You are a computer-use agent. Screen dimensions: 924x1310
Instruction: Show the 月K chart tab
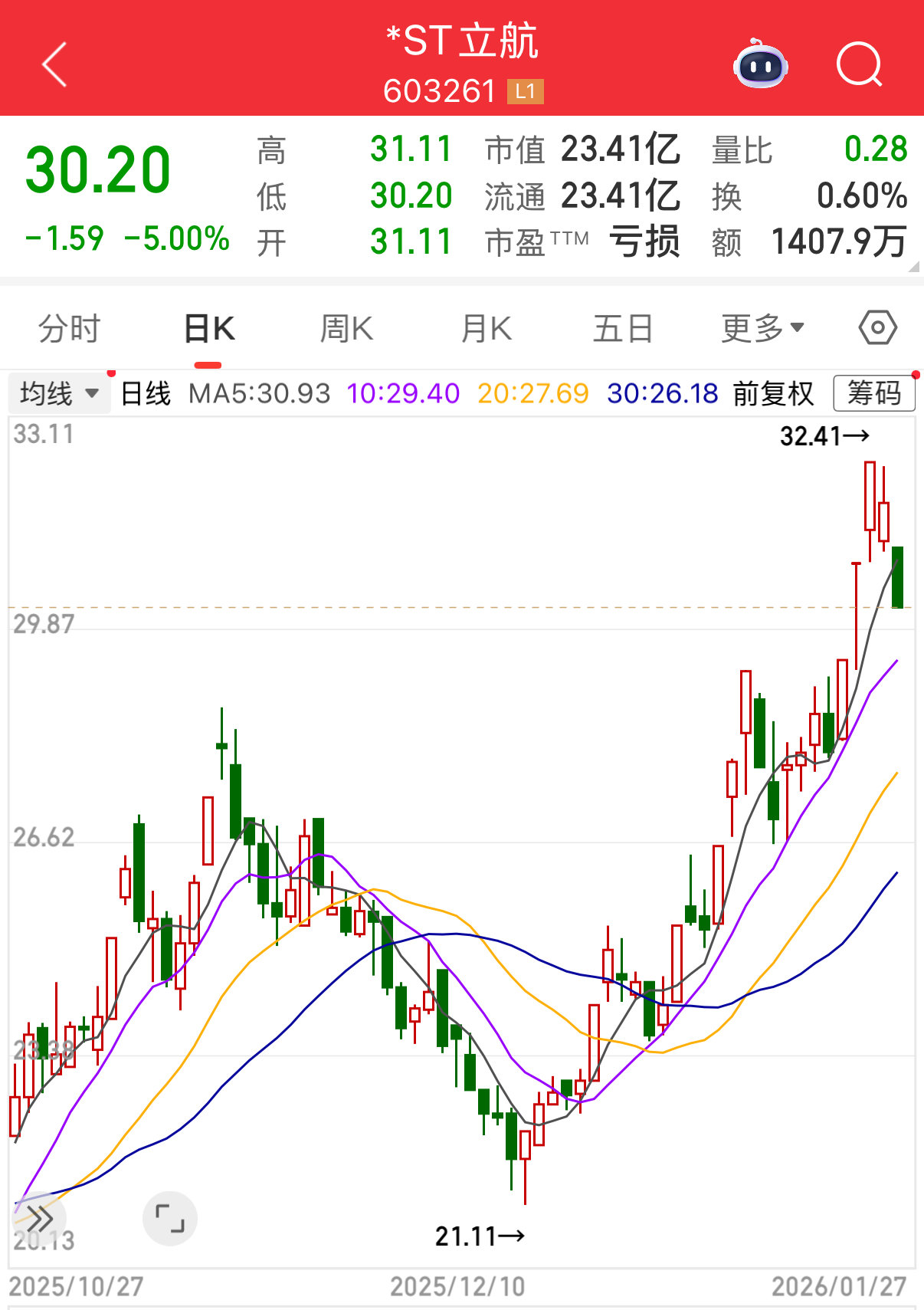tap(486, 329)
